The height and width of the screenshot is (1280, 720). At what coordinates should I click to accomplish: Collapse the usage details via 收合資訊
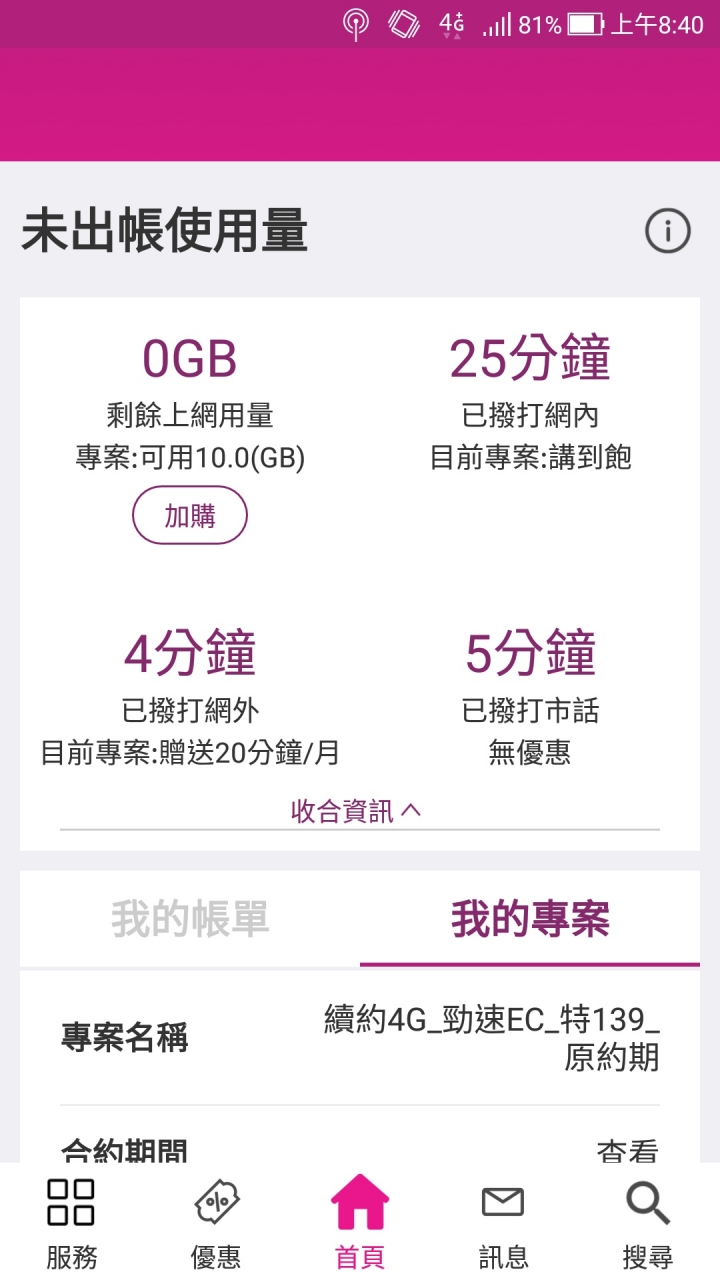point(357,811)
